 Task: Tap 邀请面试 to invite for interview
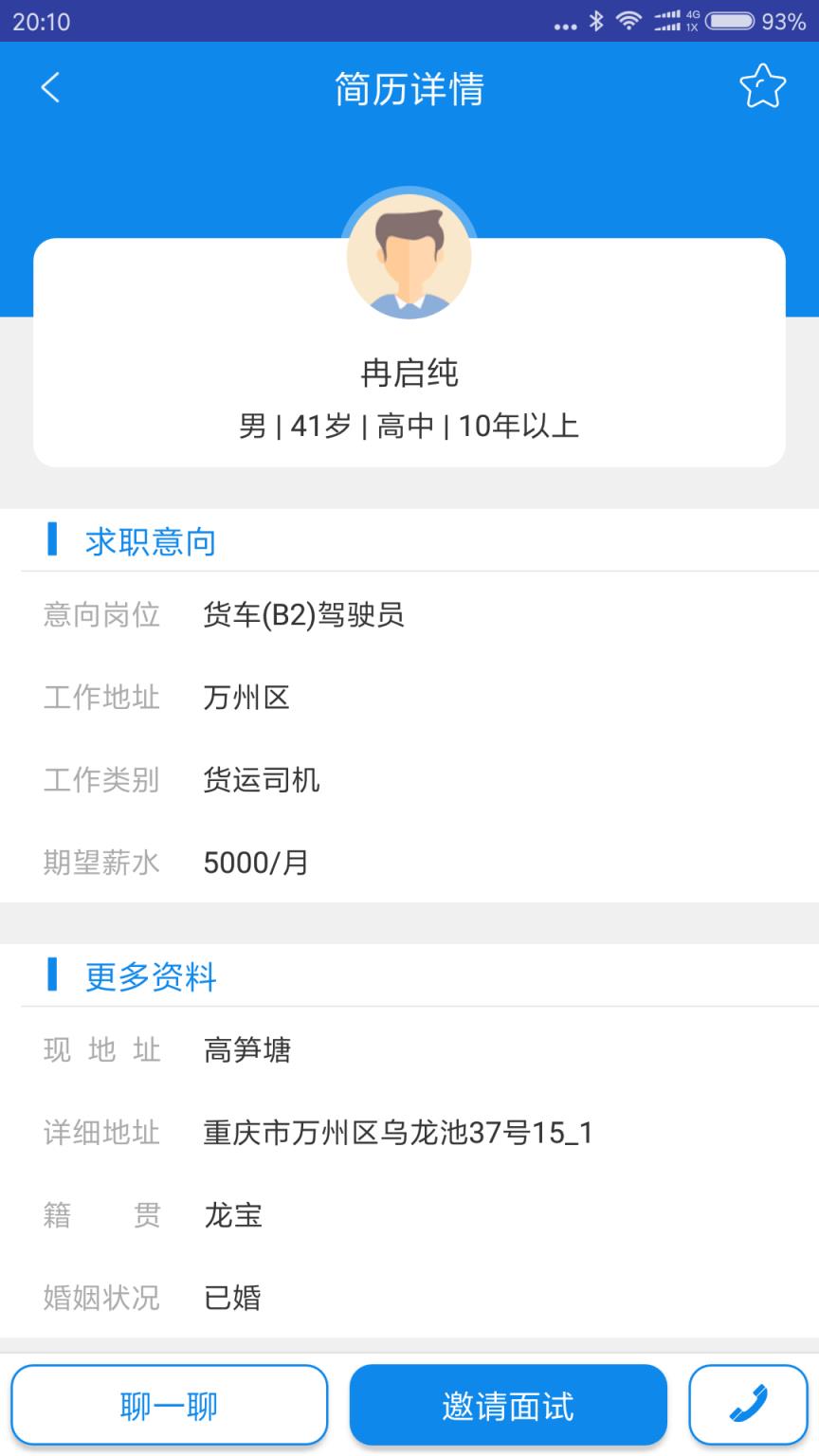coord(507,1404)
